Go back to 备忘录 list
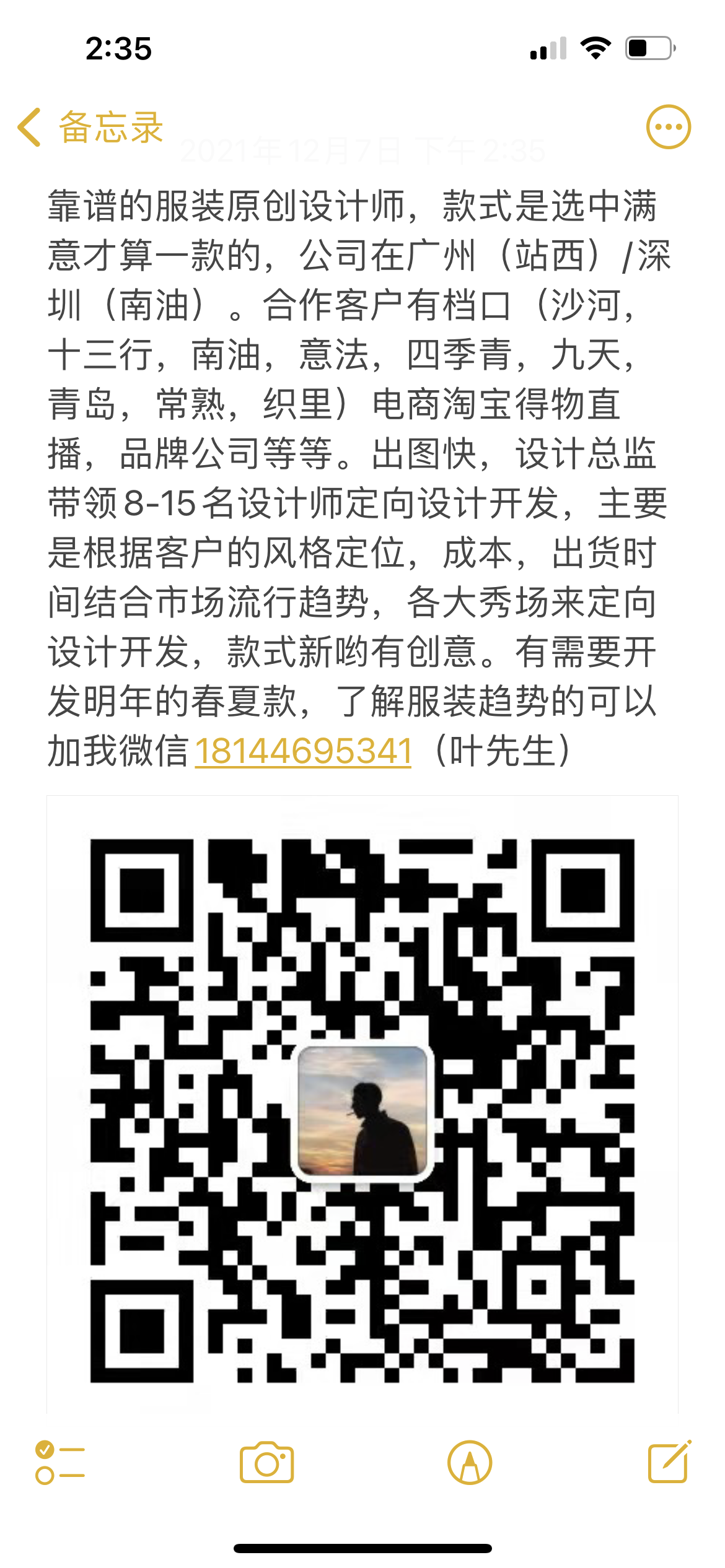The height and width of the screenshot is (1568, 725). click(90, 128)
